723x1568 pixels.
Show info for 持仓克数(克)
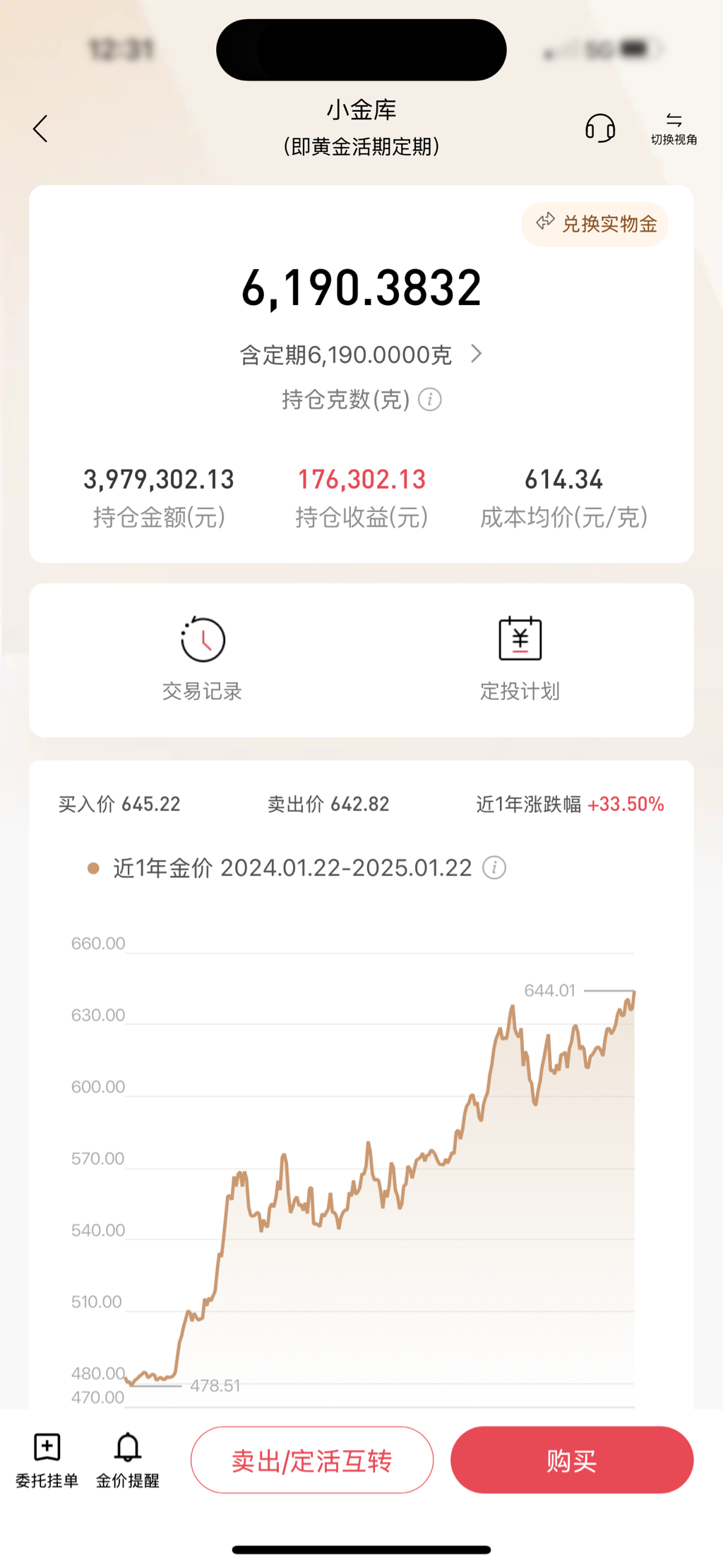pyautogui.click(x=430, y=400)
